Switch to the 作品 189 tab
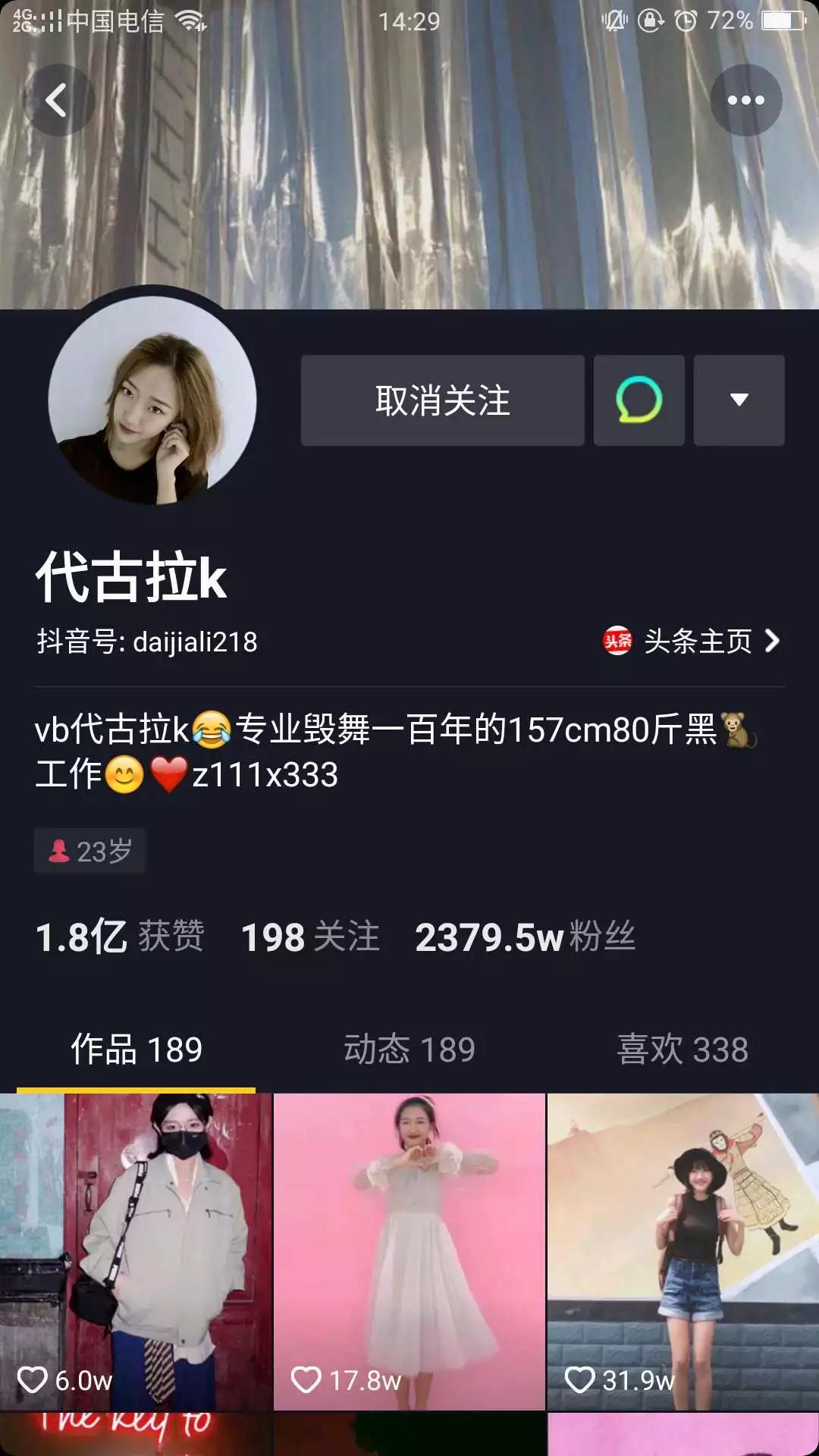This screenshot has height=1456, width=819. [x=136, y=1050]
